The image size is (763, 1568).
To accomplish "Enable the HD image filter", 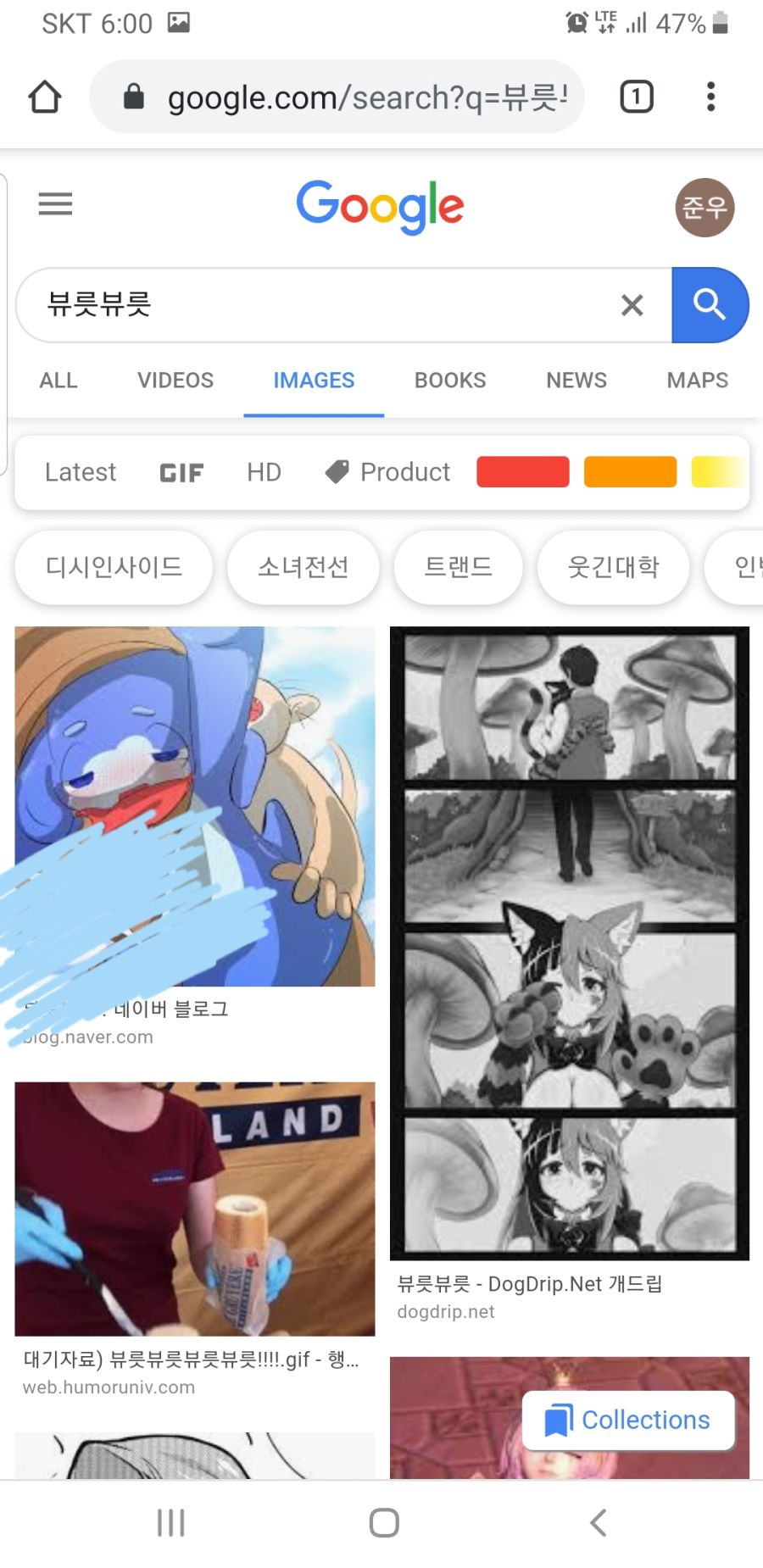I will pyautogui.click(x=264, y=472).
